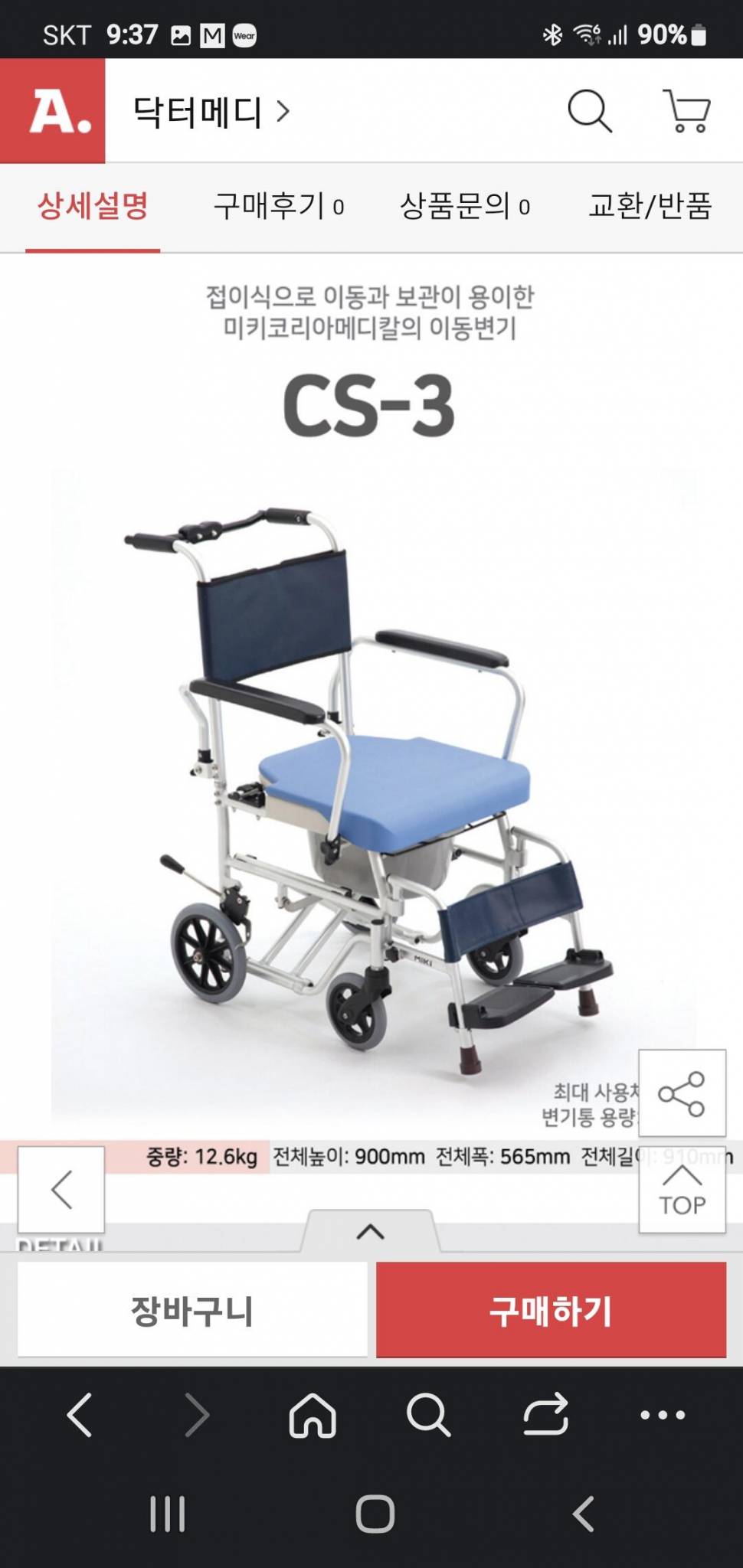Open the browser more options menu

click(663, 1415)
